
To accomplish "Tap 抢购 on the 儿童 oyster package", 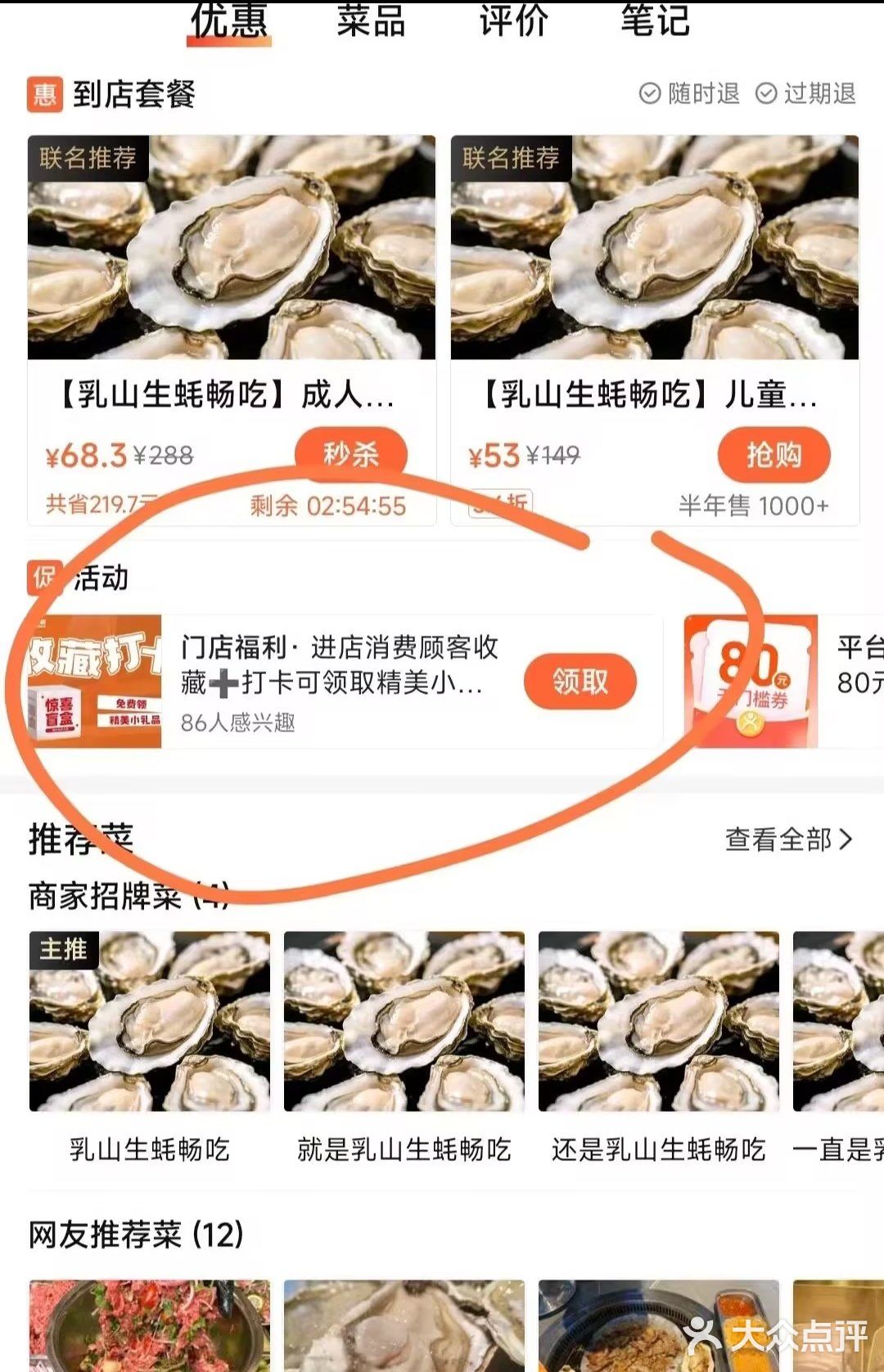I will (x=773, y=455).
